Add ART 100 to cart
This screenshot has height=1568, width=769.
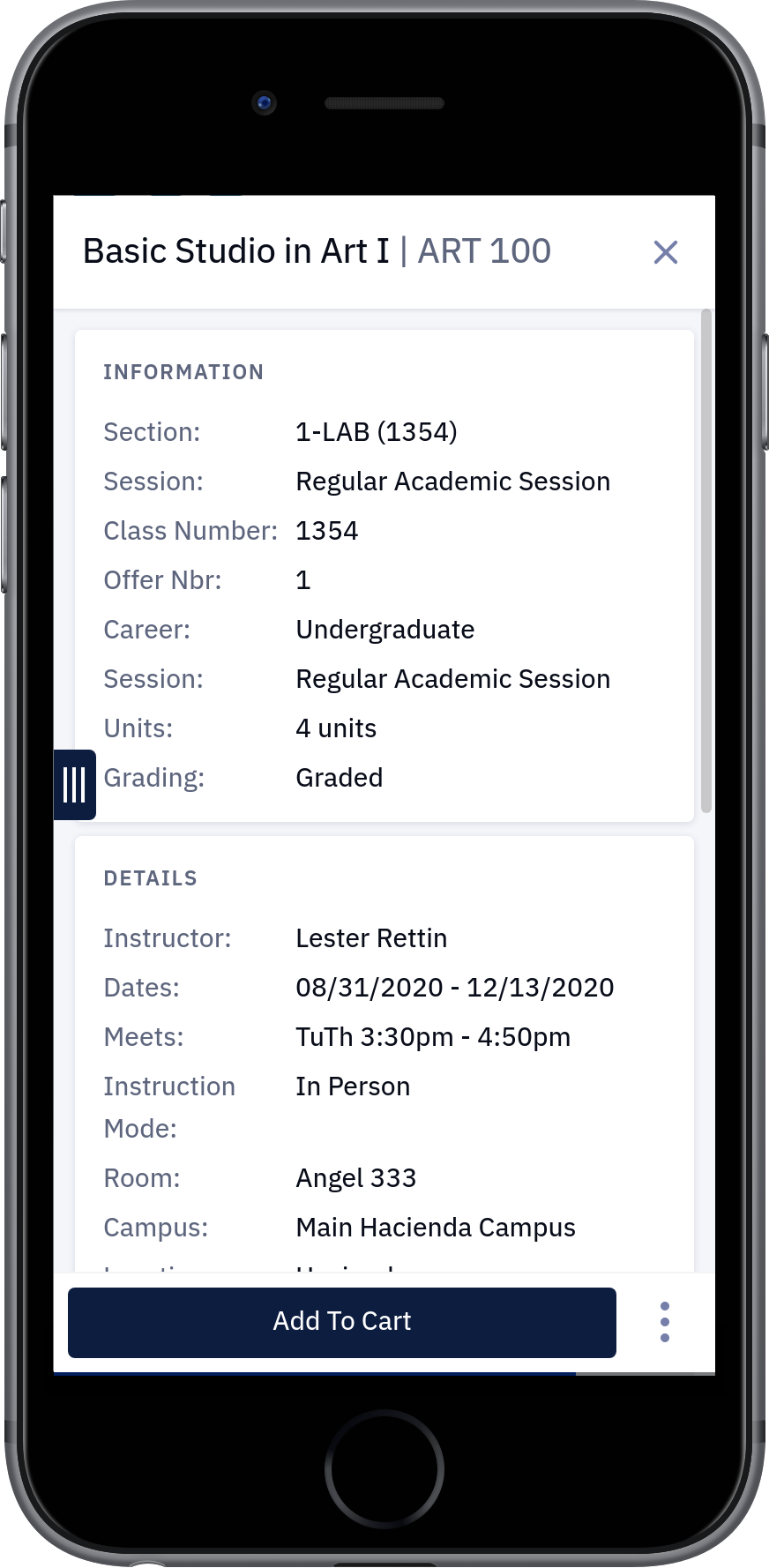click(342, 1322)
